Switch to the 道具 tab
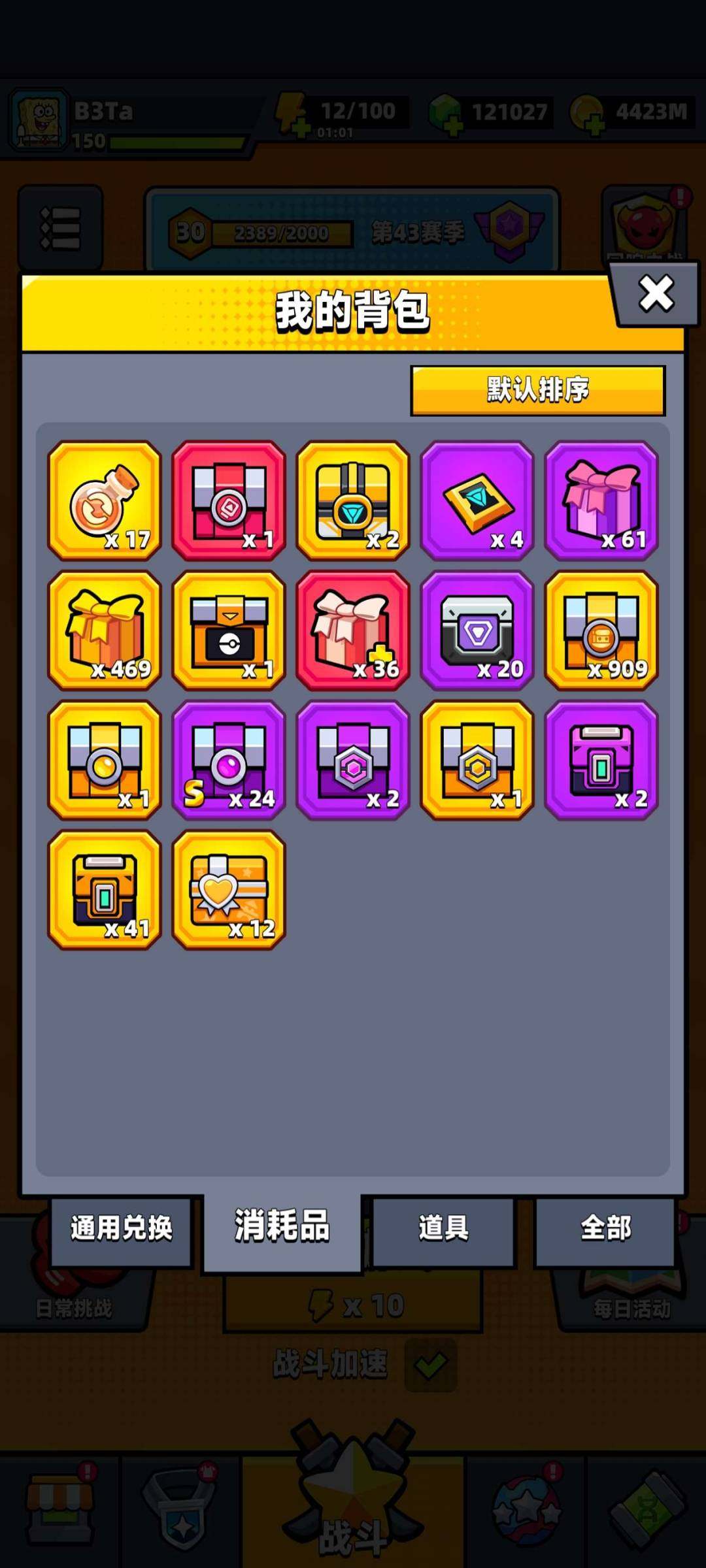706x1568 pixels. 444,1228
